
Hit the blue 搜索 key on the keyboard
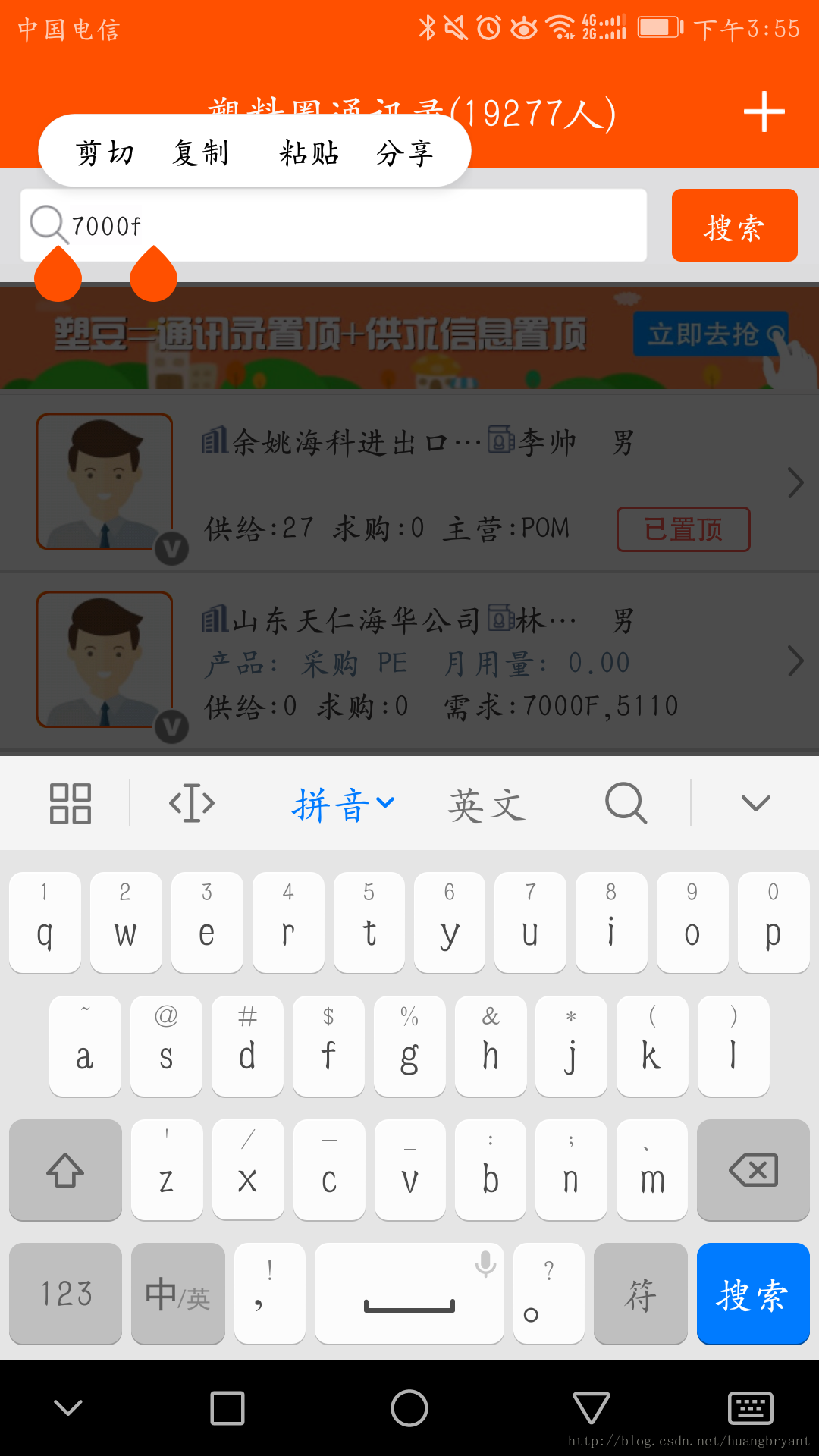(x=753, y=1294)
